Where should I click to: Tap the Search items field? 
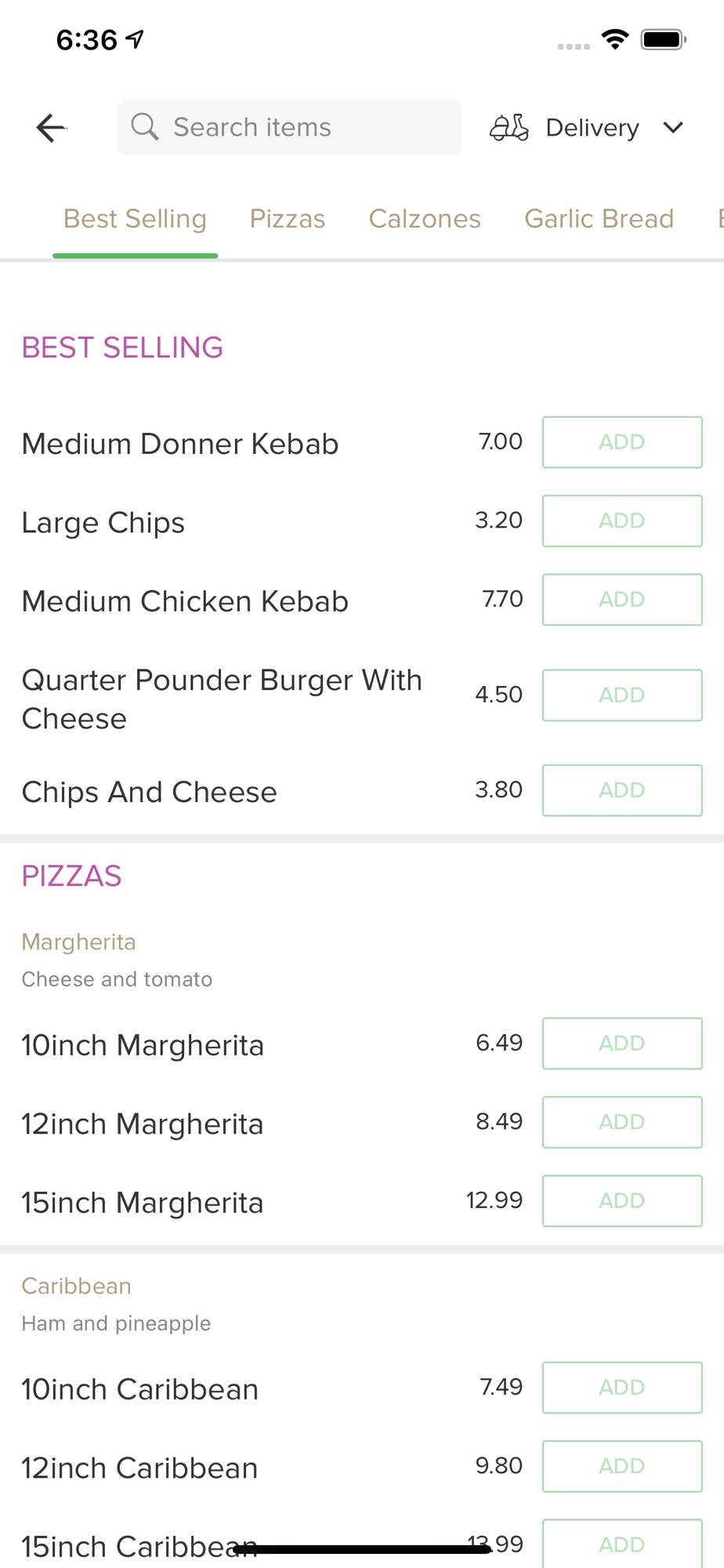click(289, 127)
